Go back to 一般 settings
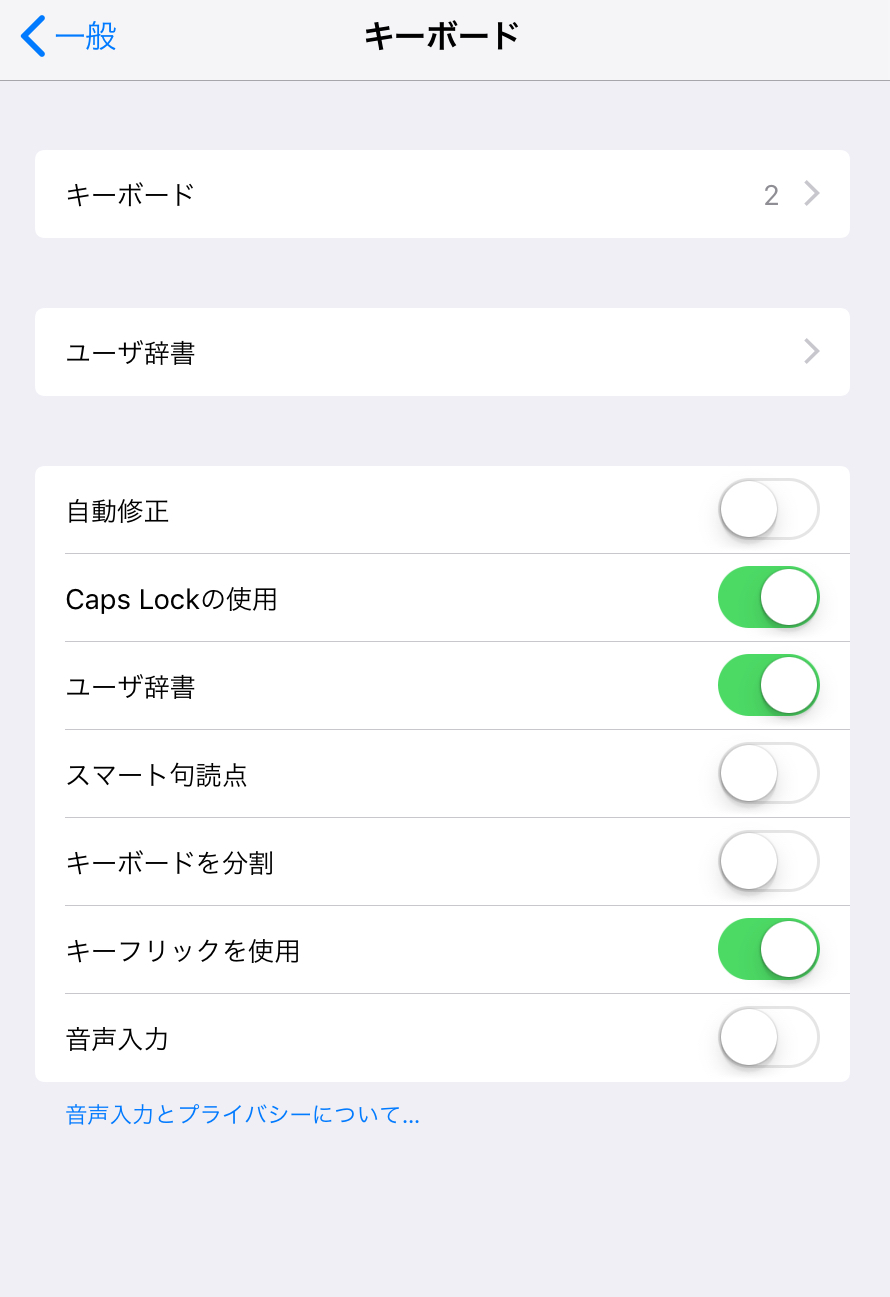 click(x=69, y=37)
